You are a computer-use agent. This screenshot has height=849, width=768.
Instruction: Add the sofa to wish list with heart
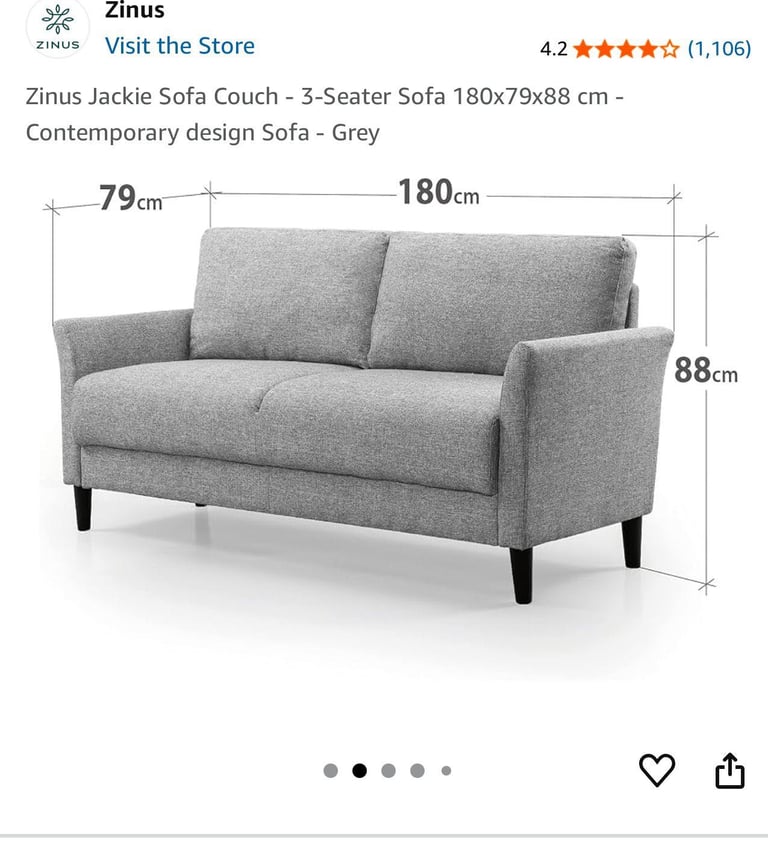tap(657, 770)
